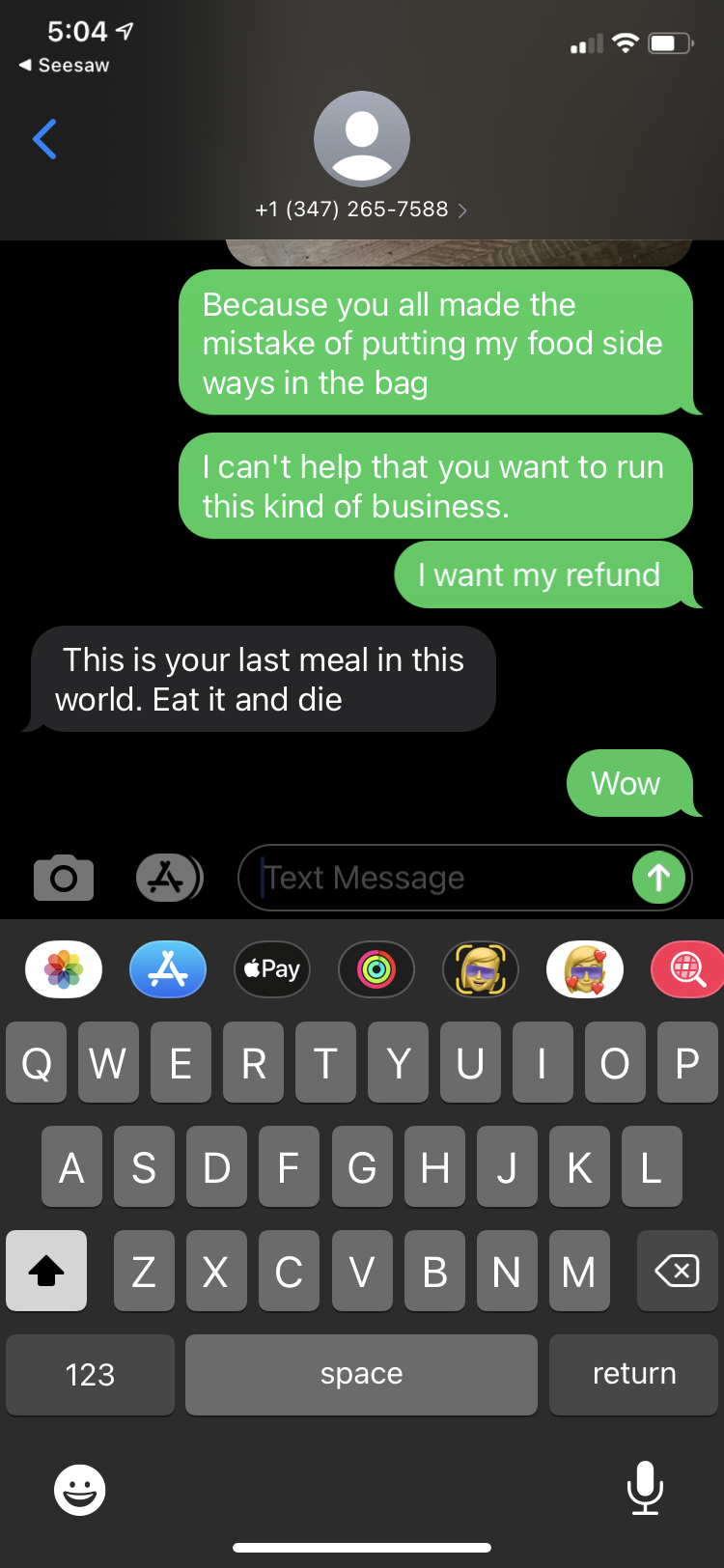Open the Memoji camera effects app
Screen dimensions: 724x1568
click(481, 968)
